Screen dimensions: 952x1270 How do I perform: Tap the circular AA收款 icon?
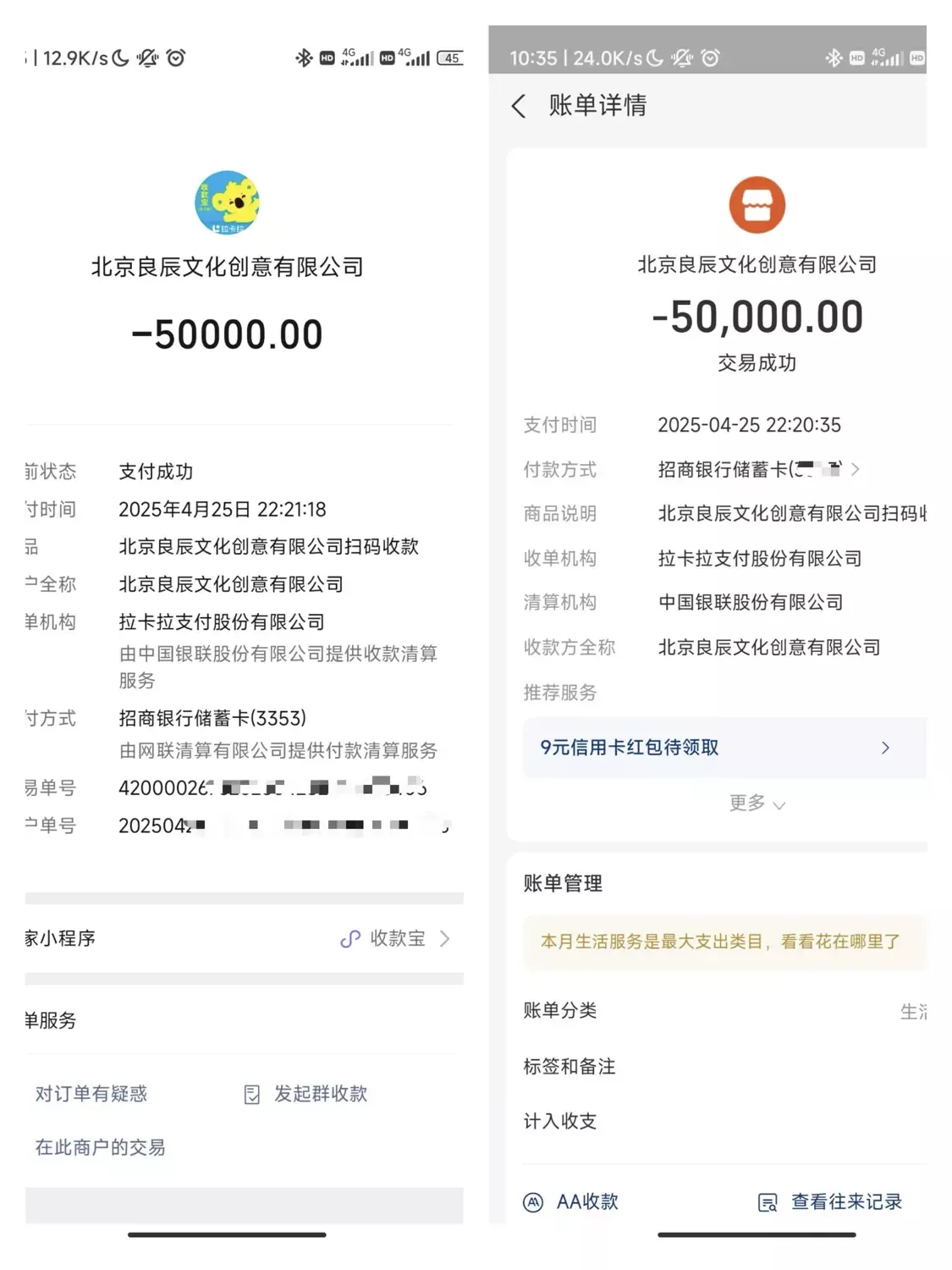coord(531,1201)
